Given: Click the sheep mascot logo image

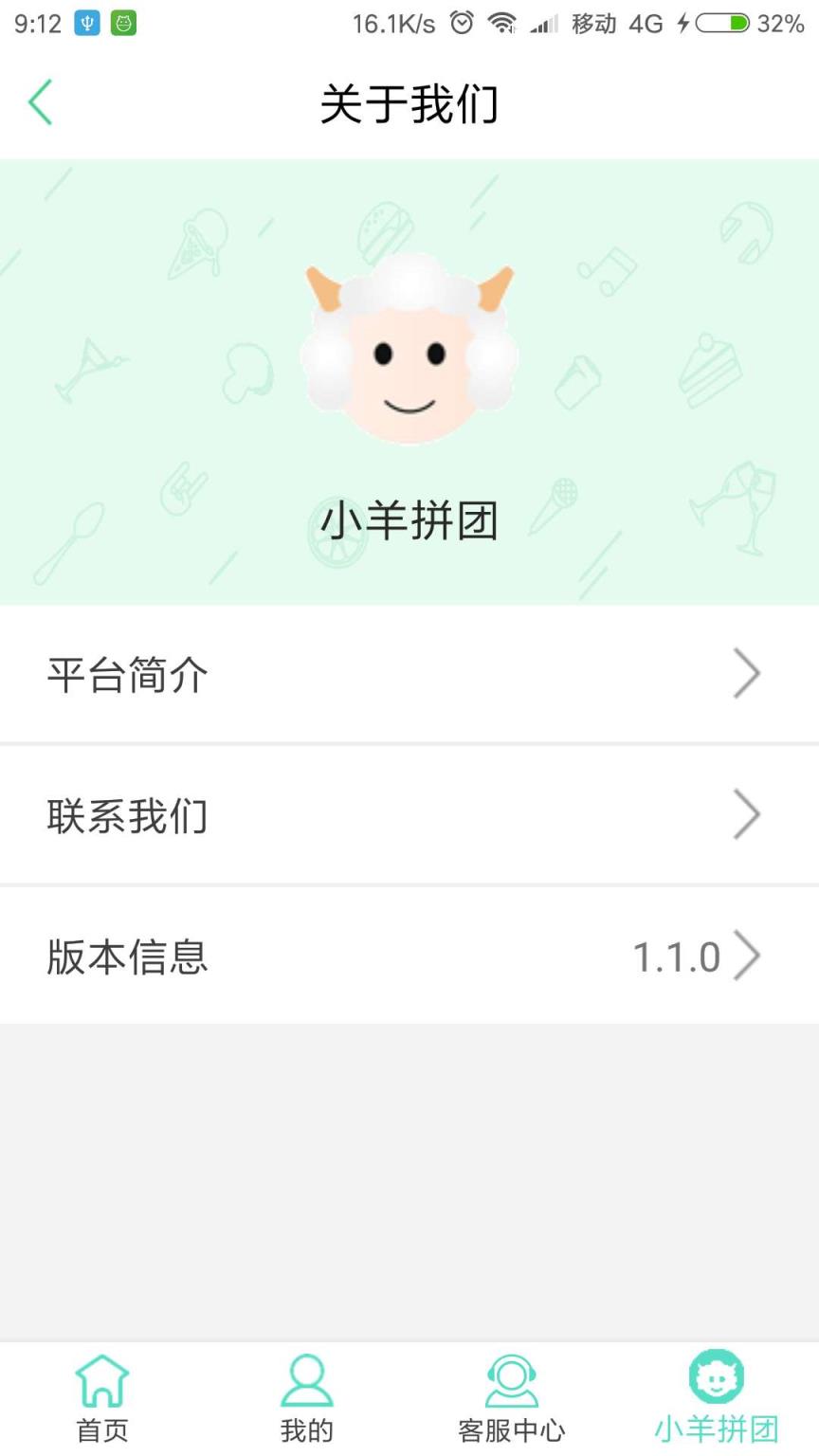Looking at the screenshot, I should pyautogui.click(x=409, y=353).
